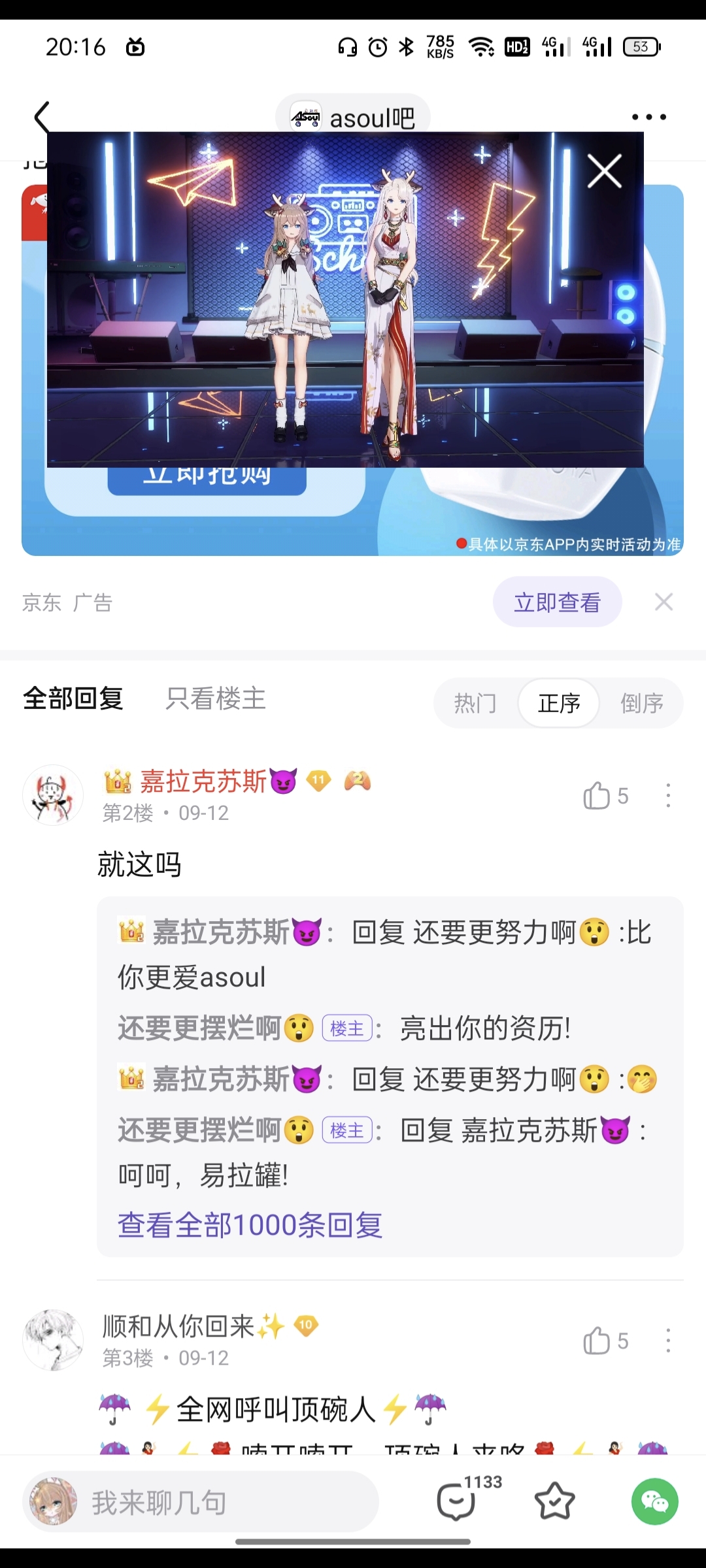Screen dimensions: 706x1568
Task: Show only 只看楼主 replies
Action: tap(216, 699)
